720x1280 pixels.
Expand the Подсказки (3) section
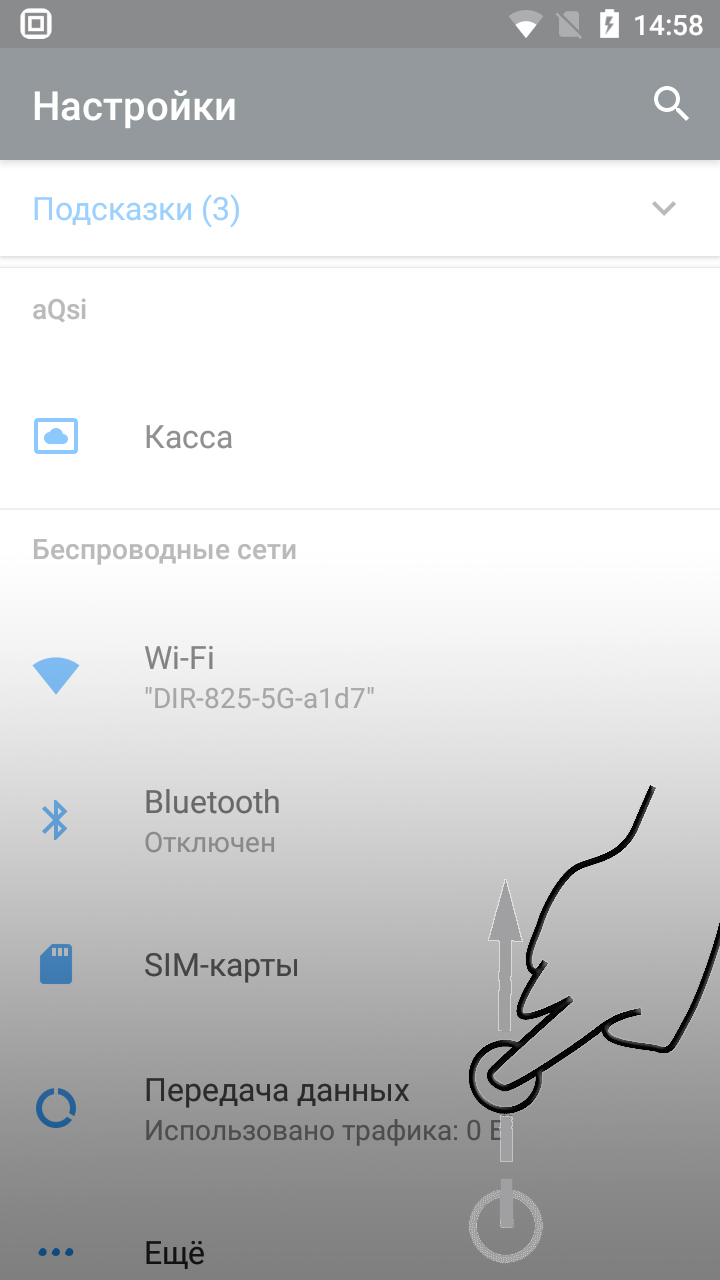click(x=137, y=208)
